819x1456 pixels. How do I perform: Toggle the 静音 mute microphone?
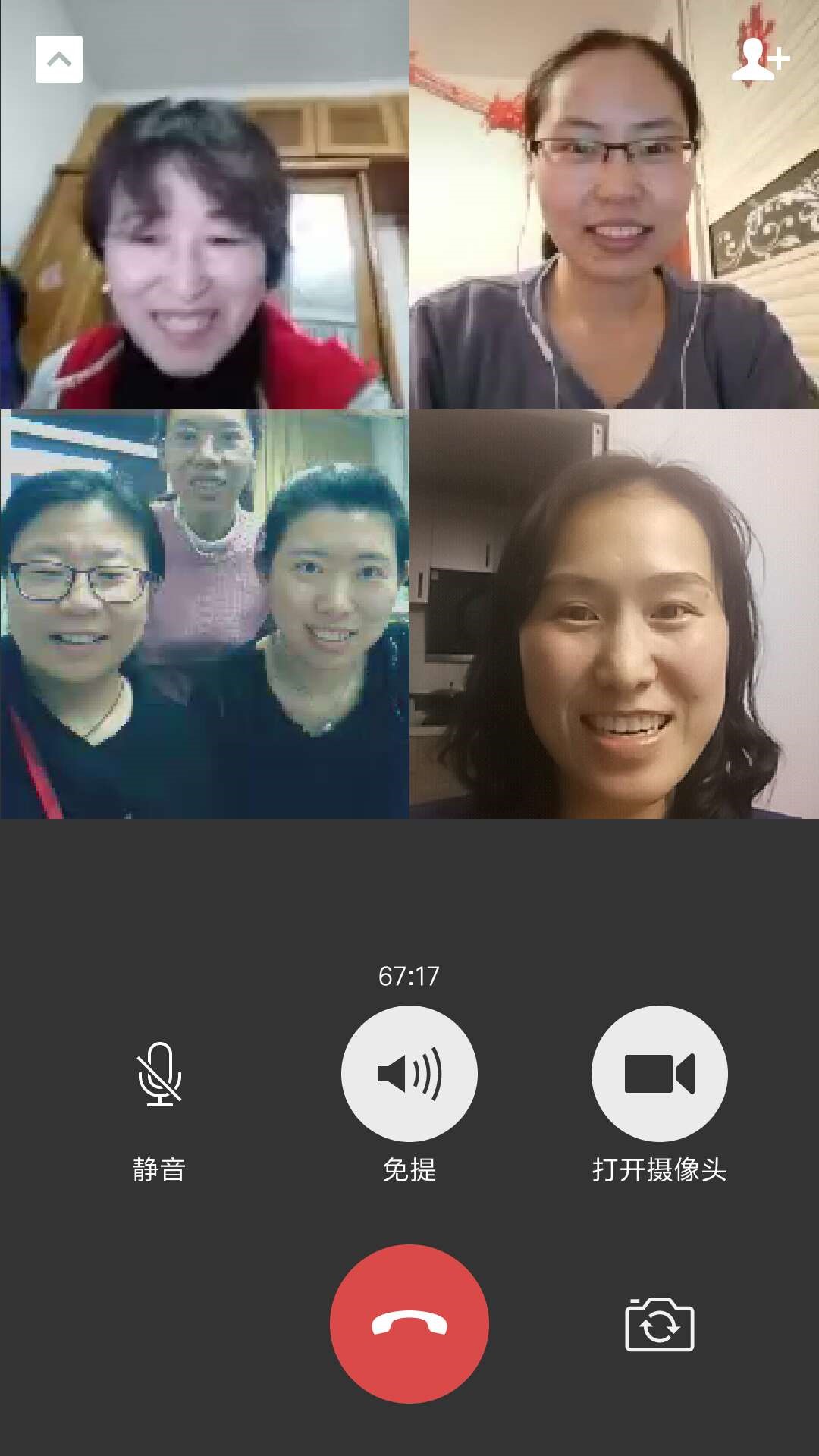click(159, 1074)
